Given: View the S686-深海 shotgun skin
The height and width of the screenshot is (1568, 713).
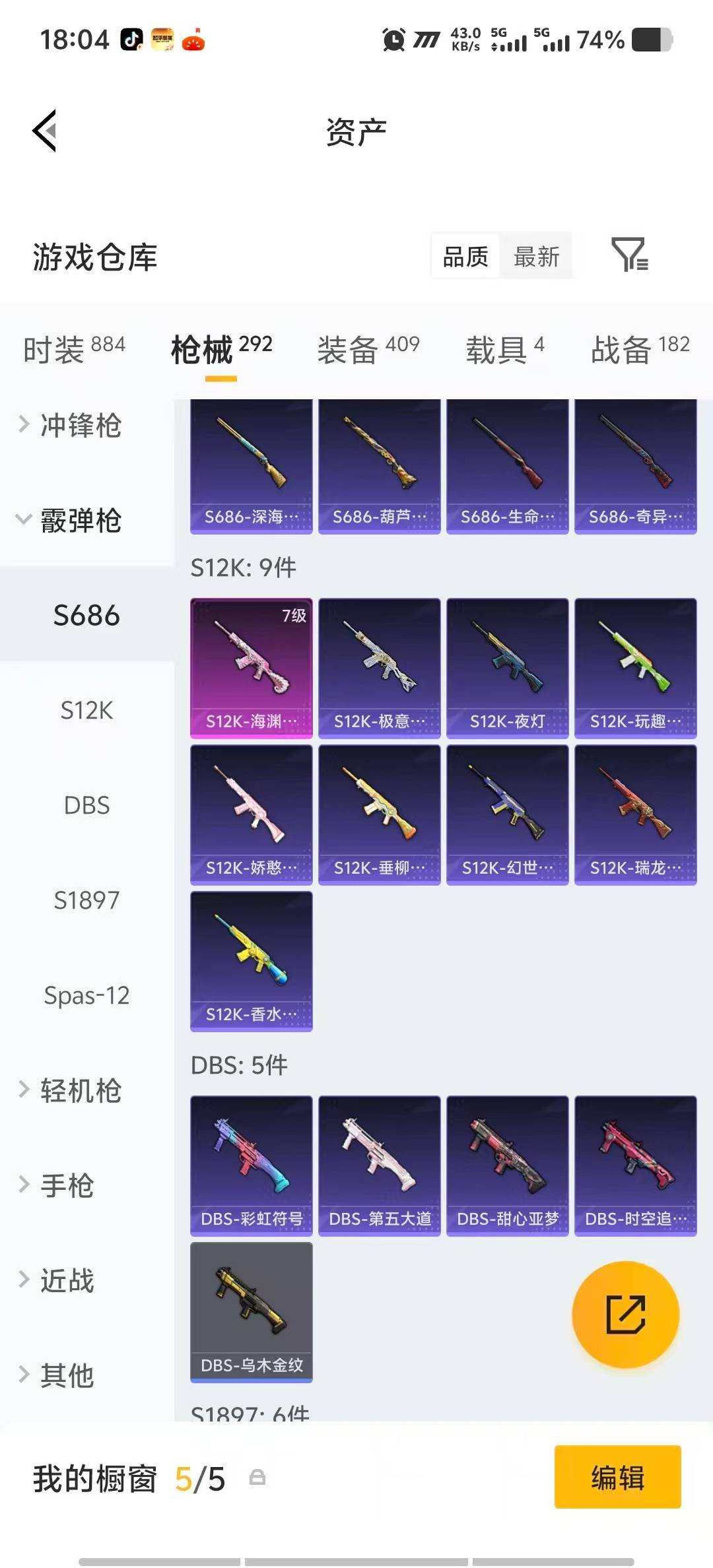Looking at the screenshot, I should pyautogui.click(x=251, y=462).
